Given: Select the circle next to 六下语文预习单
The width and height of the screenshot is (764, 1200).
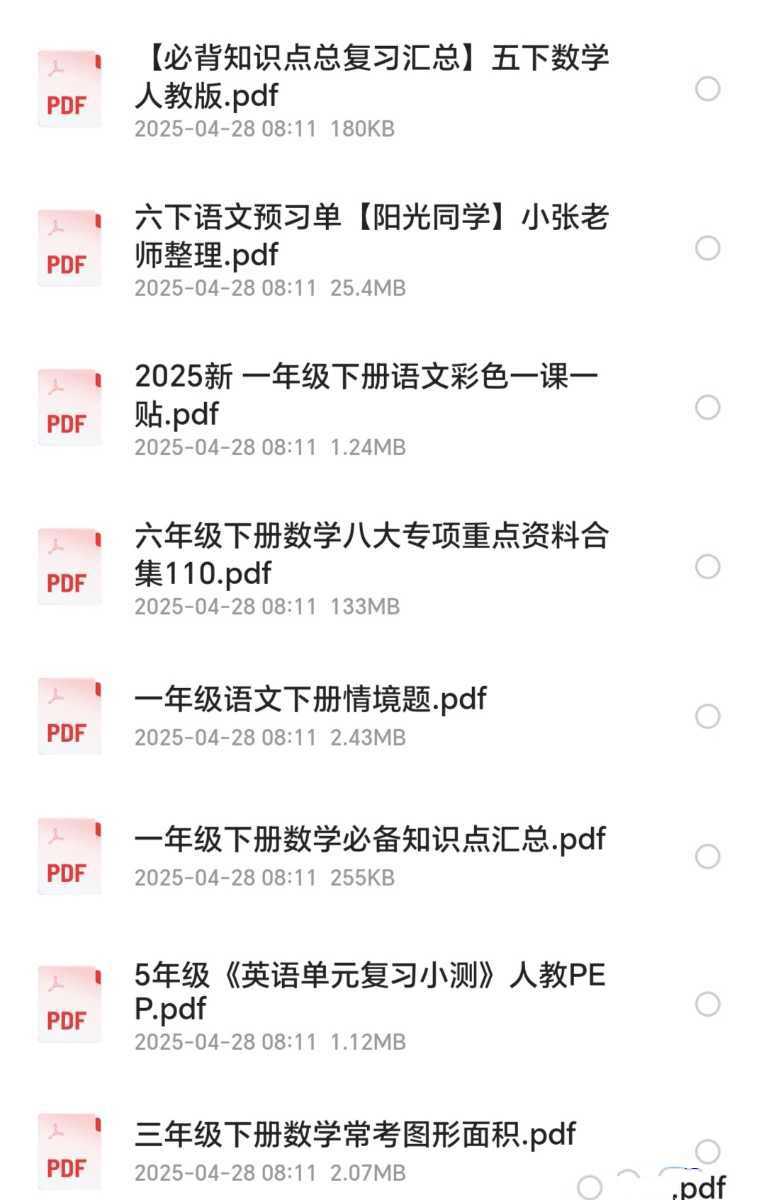Looking at the screenshot, I should 710,248.
